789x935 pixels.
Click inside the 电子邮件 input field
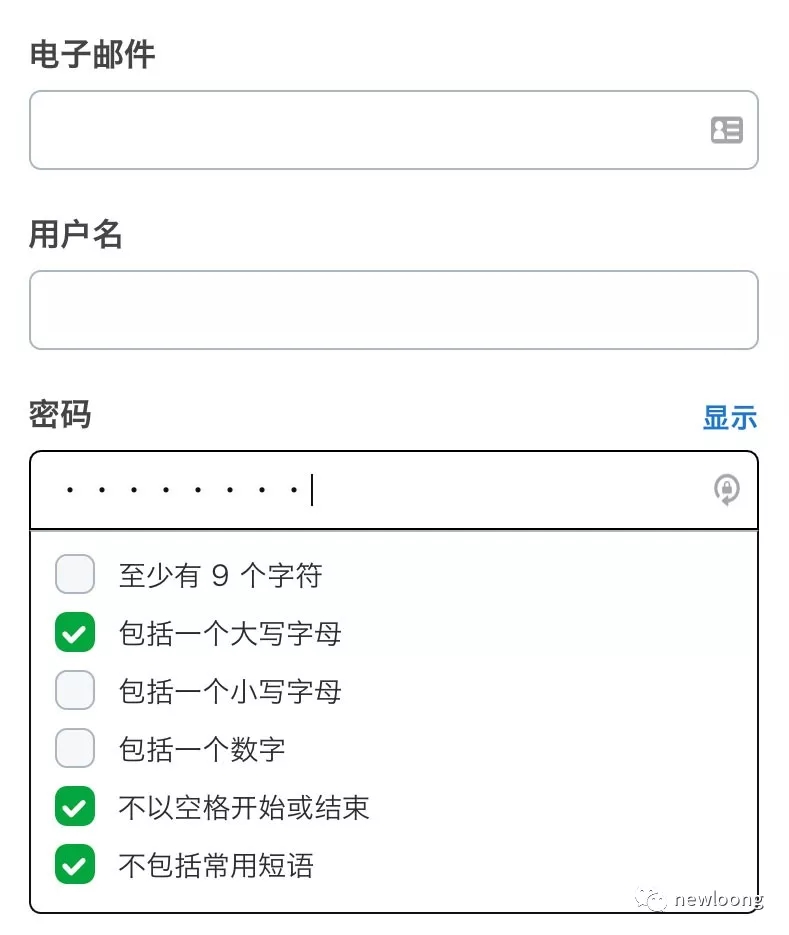pos(350,130)
